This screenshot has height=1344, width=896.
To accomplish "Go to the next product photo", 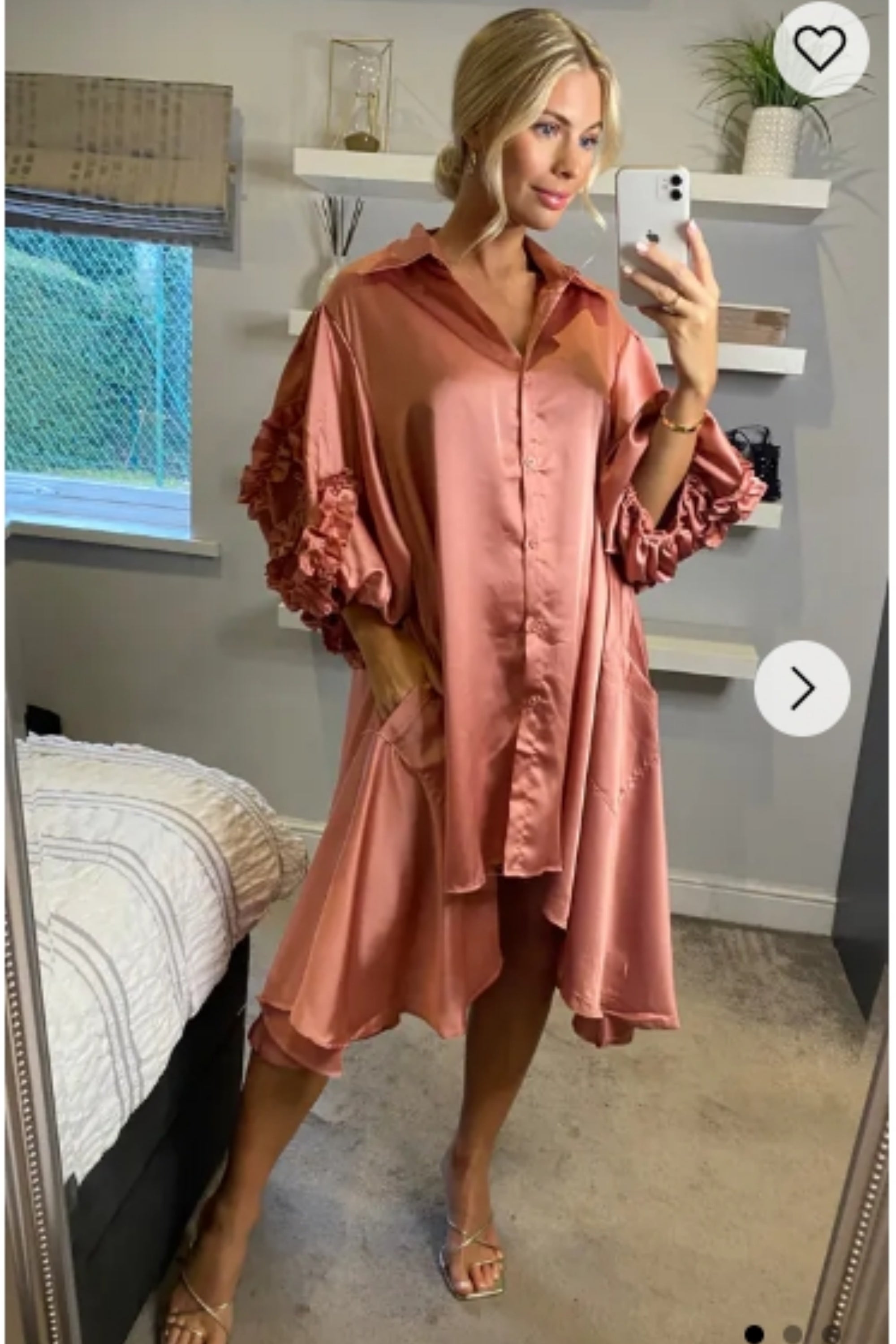I will pos(802,688).
